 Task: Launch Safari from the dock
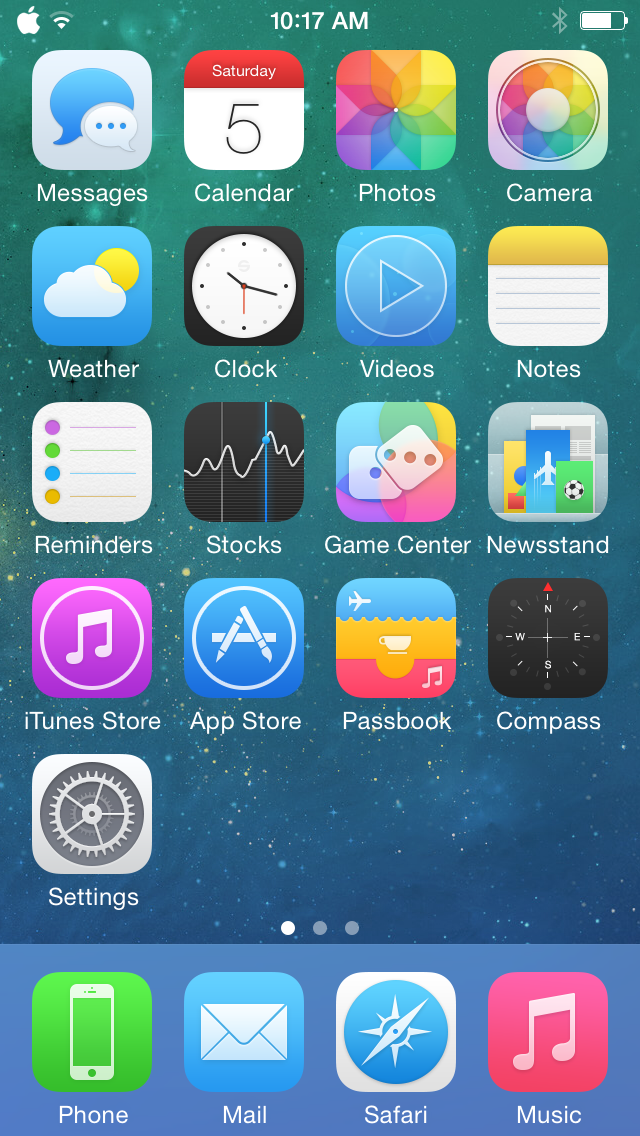(396, 1032)
